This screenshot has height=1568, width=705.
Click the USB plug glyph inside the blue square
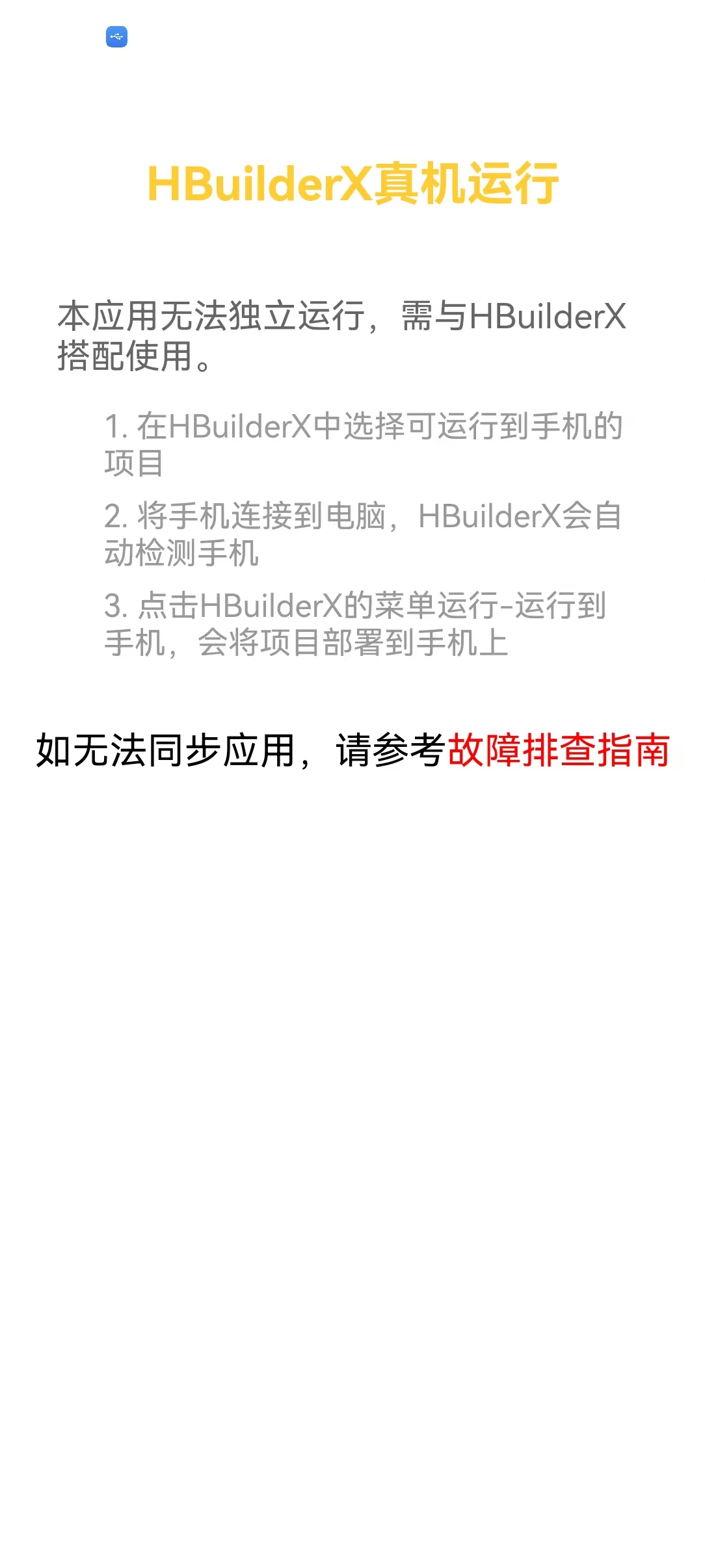tap(116, 37)
